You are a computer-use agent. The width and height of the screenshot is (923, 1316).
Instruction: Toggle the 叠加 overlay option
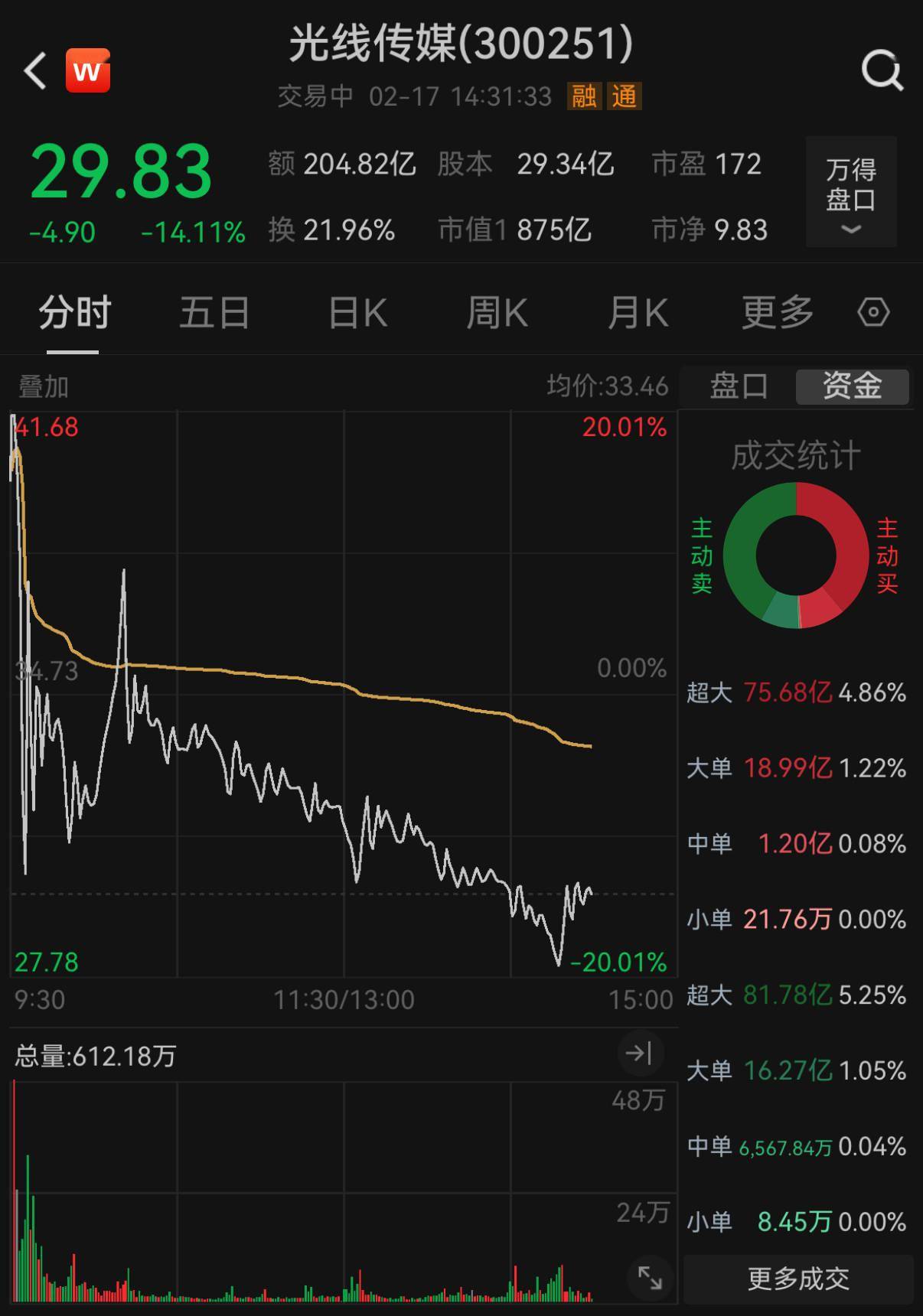(42, 387)
